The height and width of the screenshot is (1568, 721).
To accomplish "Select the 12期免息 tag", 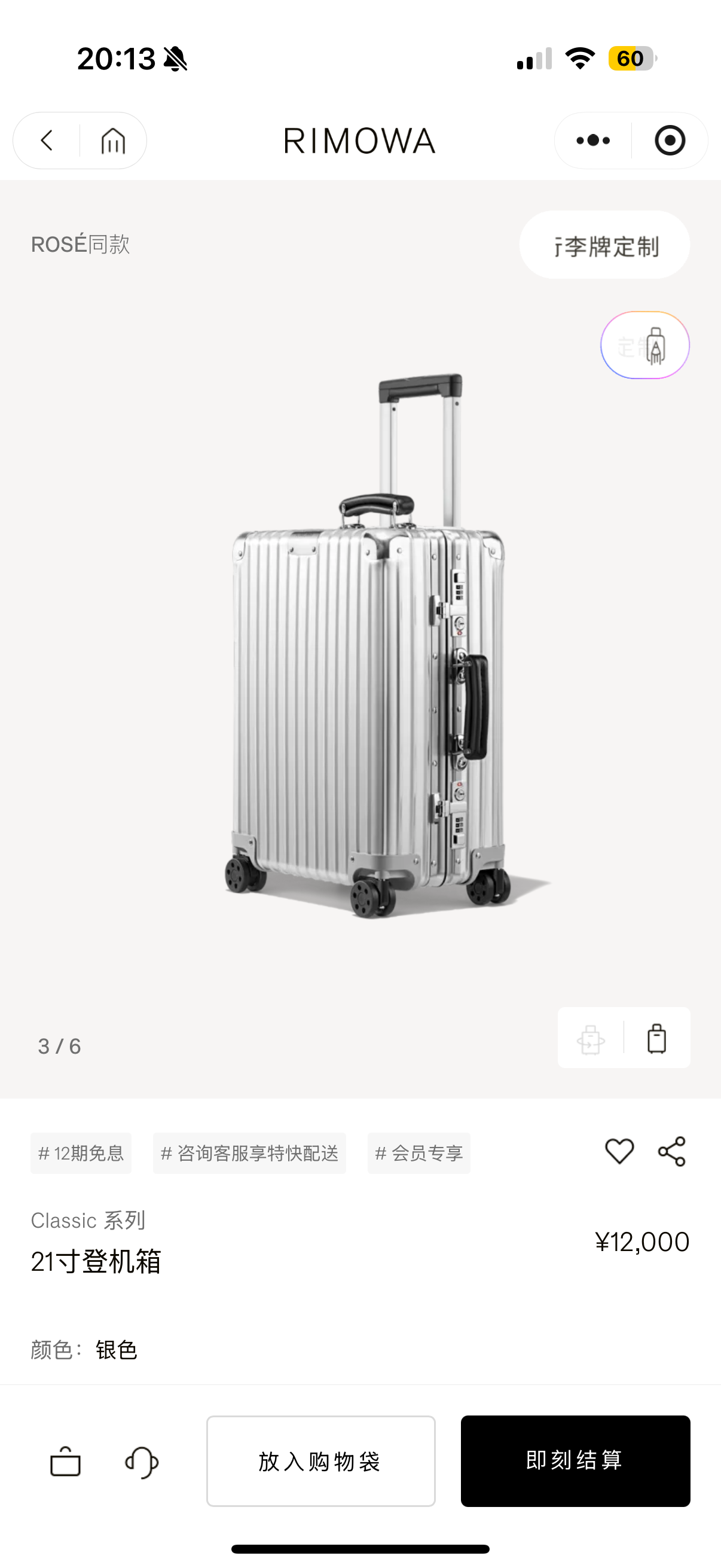I will tap(81, 1153).
